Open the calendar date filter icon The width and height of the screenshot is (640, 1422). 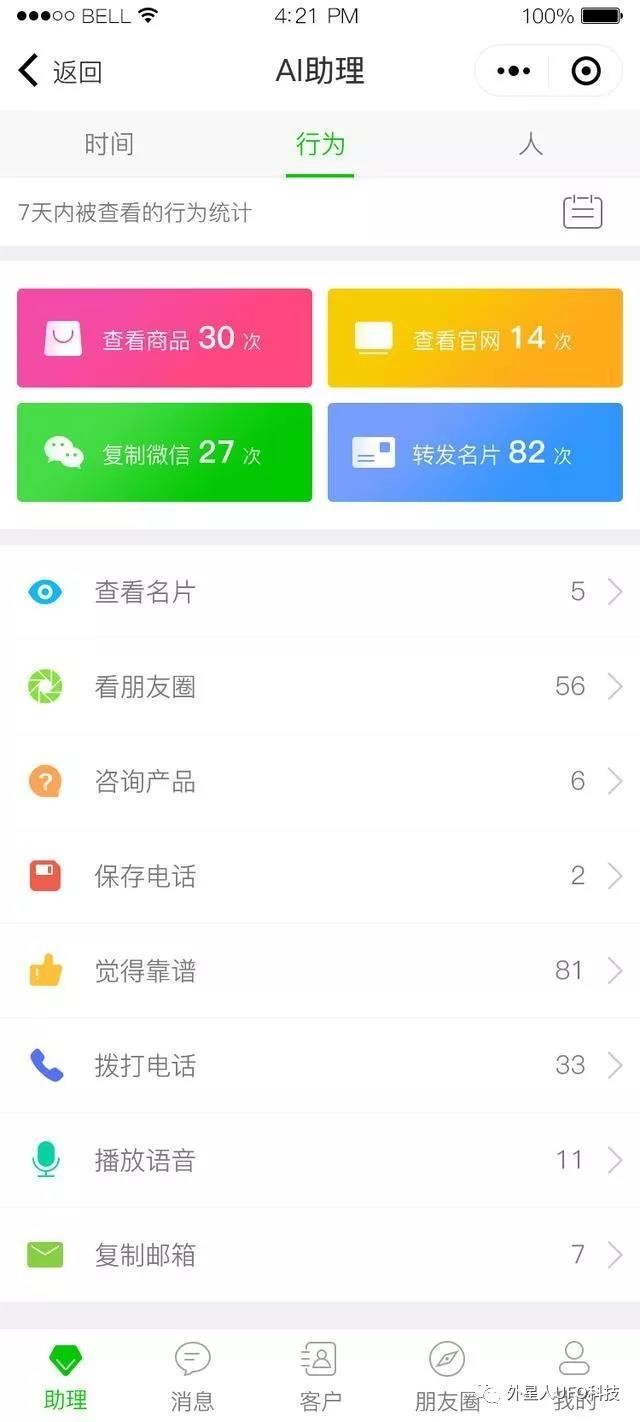[x=582, y=211]
